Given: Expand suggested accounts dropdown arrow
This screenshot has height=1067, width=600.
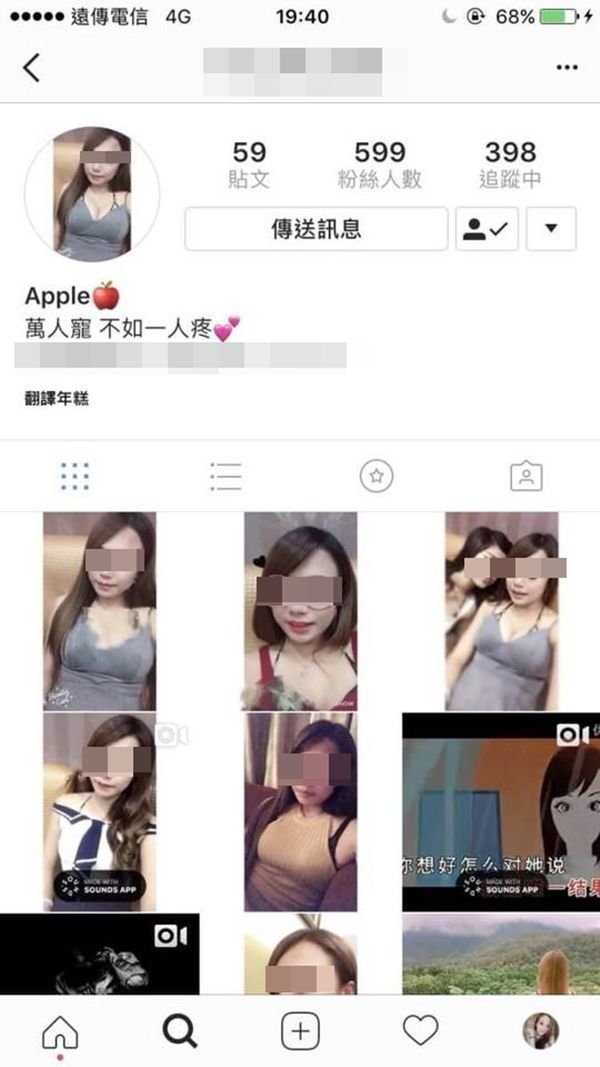Looking at the screenshot, I should (x=551, y=229).
